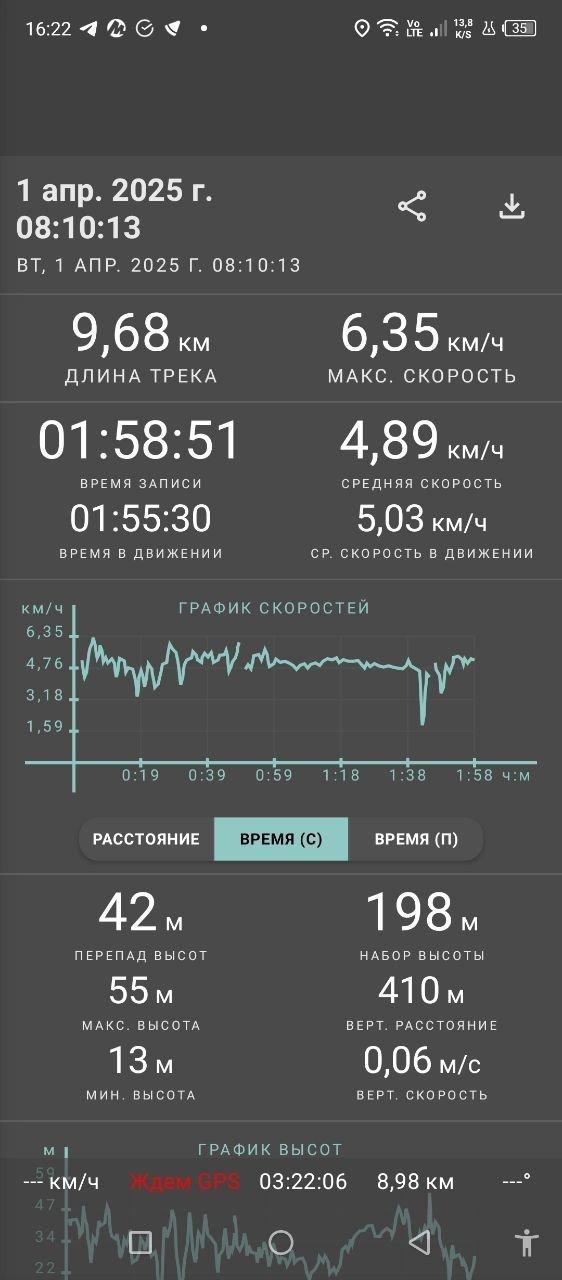Switch the chart to ВРЕМЯ (П)
The image size is (562, 1280).
(x=416, y=839)
